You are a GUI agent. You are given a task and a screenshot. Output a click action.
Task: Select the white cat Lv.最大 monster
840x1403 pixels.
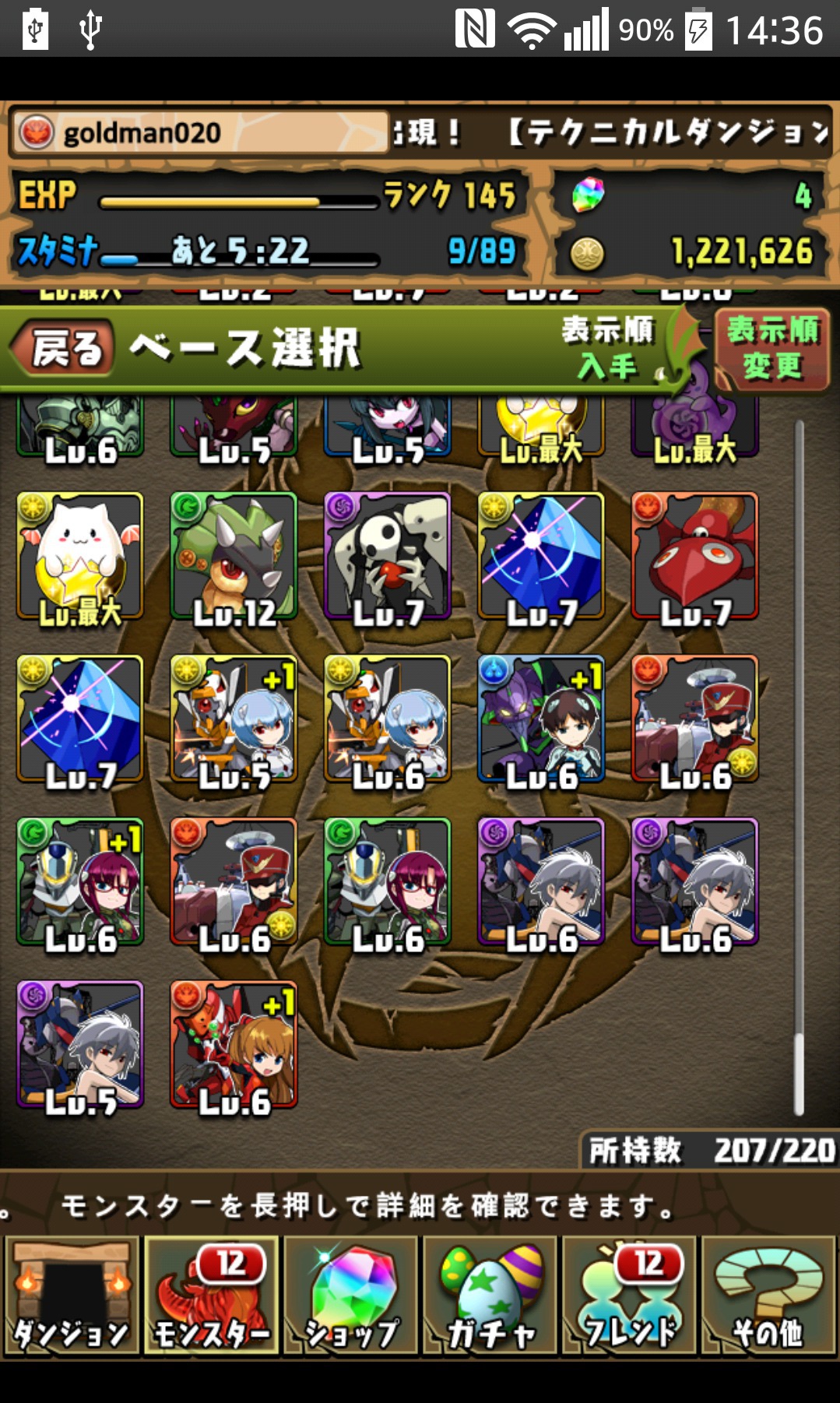tap(80, 557)
